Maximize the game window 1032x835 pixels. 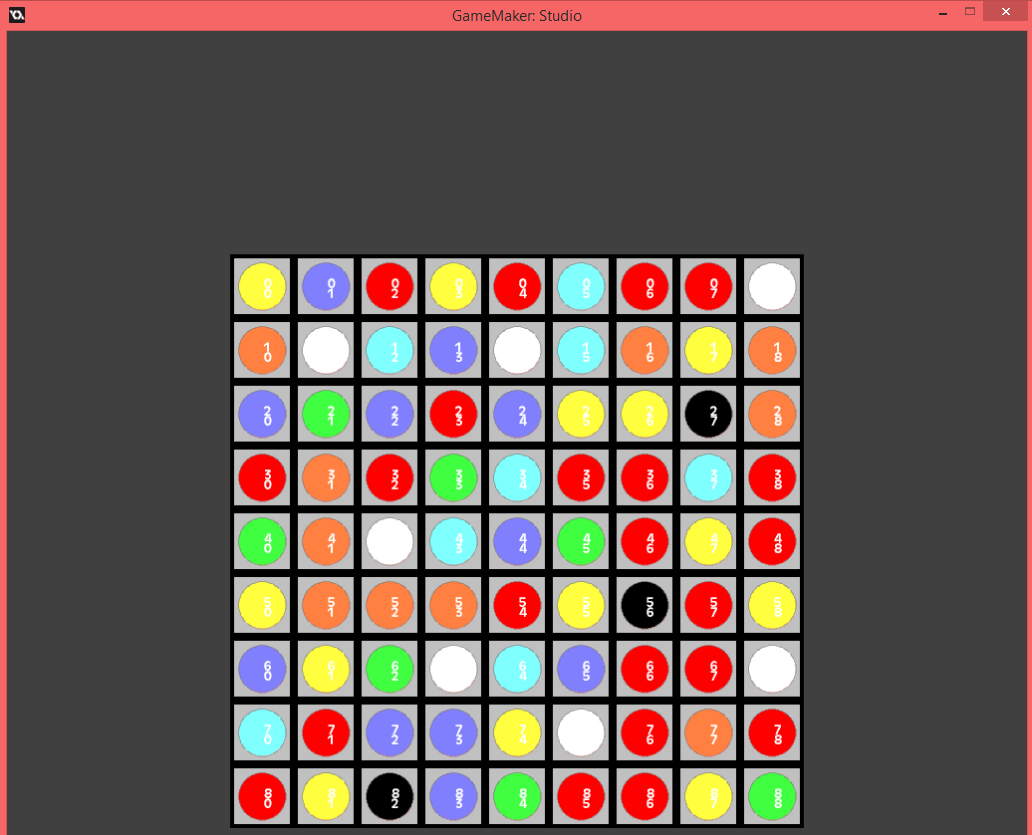coord(969,12)
